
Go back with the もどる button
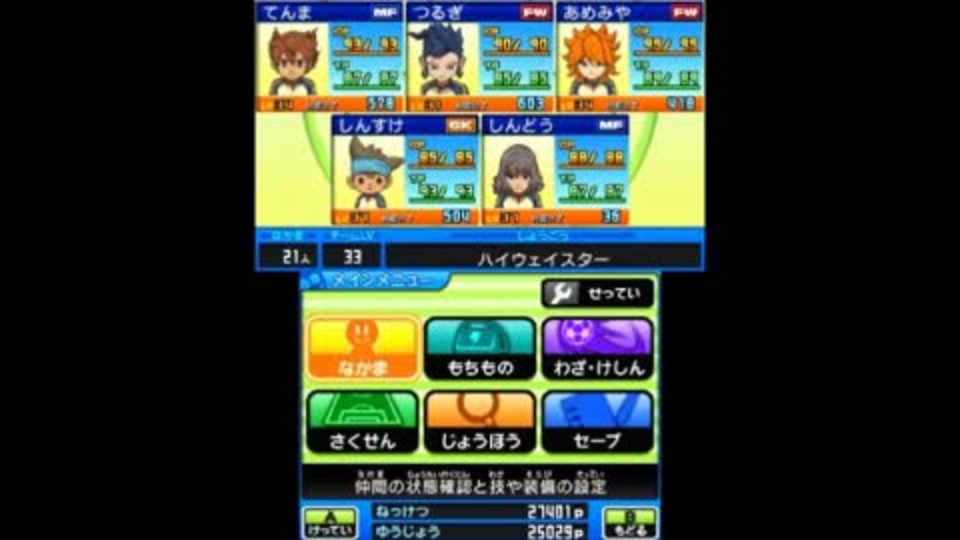pos(630,523)
